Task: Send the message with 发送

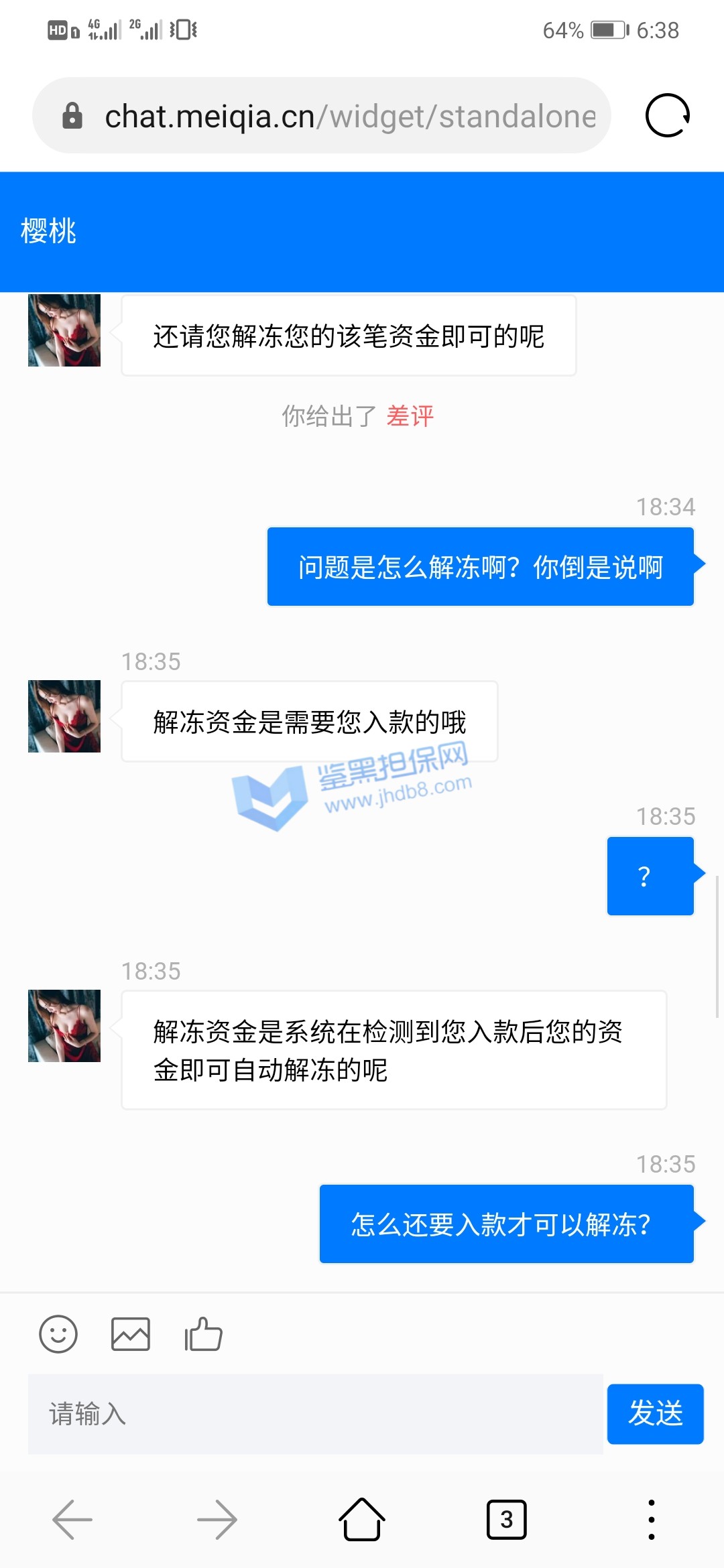Action: click(x=655, y=1414)
